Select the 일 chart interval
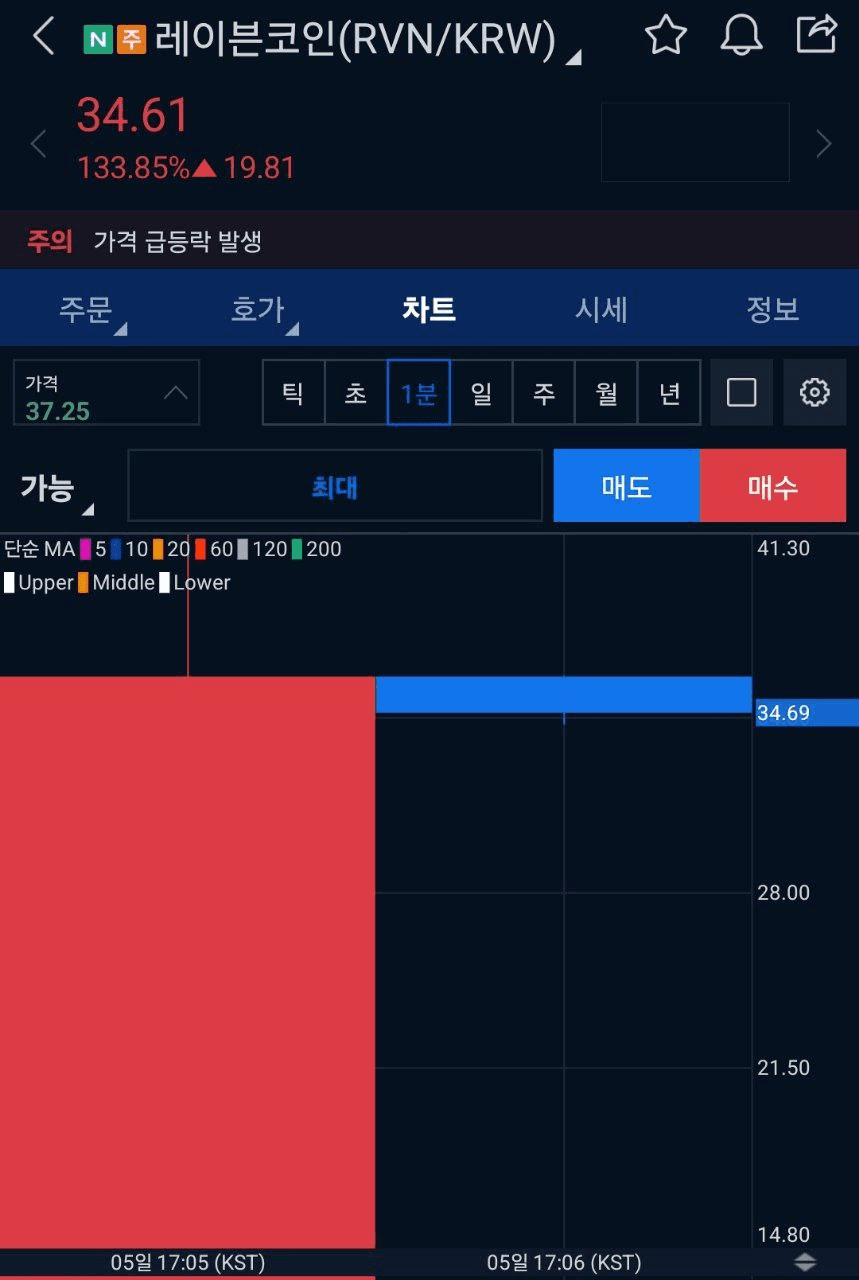The image size is (859, 1280). [x=481, y=393]
